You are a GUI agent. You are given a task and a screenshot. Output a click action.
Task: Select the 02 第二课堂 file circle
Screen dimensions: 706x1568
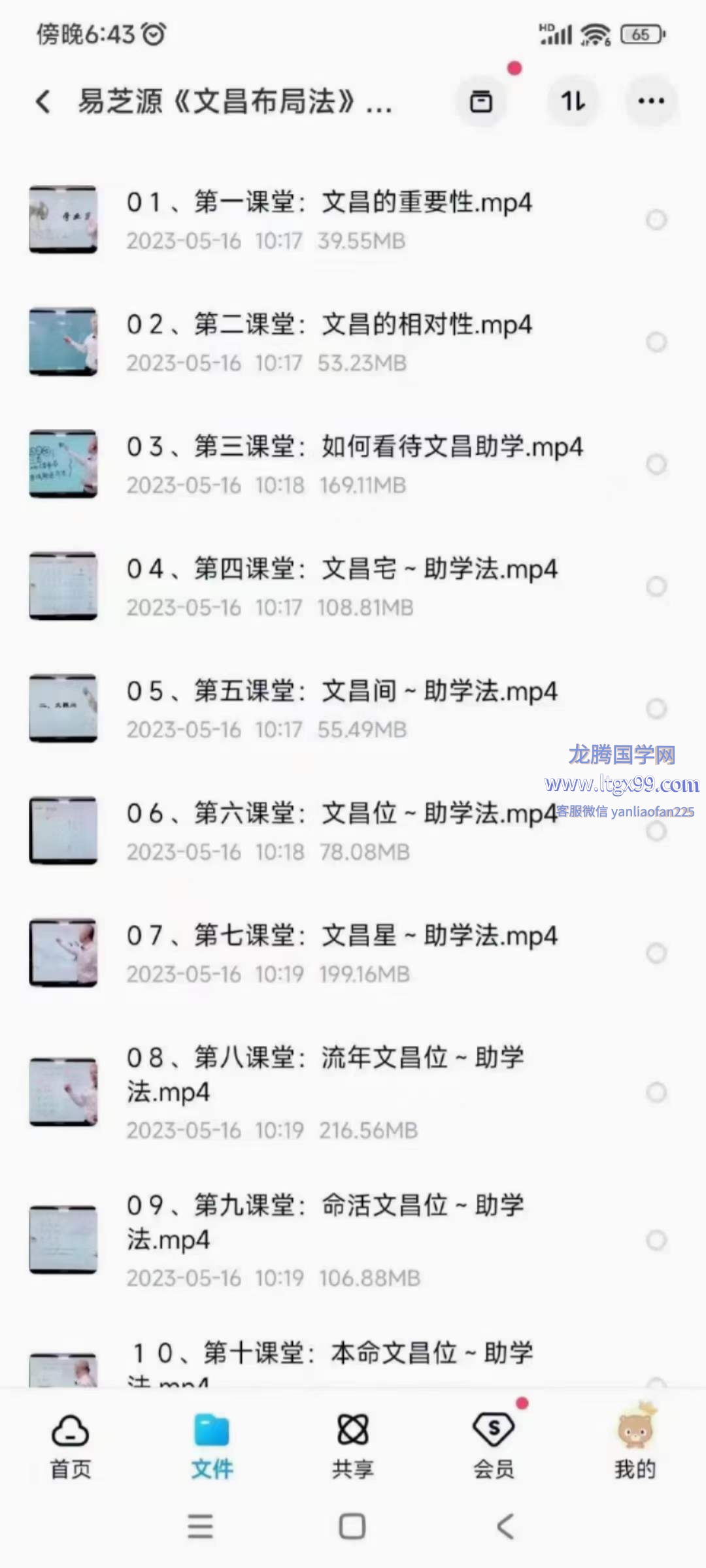pos(656,342)
